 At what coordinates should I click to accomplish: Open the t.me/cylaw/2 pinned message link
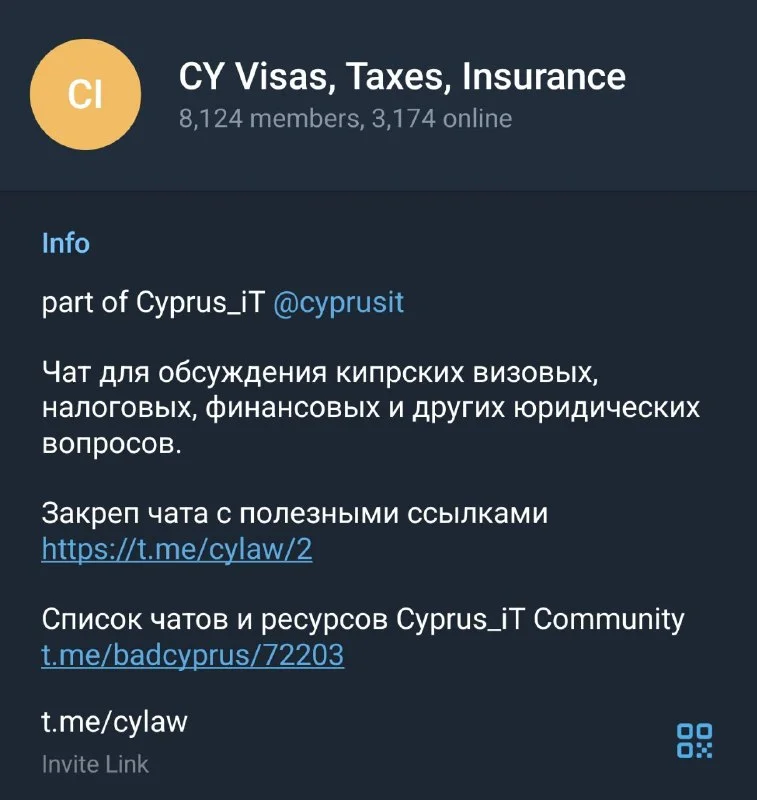177,549
